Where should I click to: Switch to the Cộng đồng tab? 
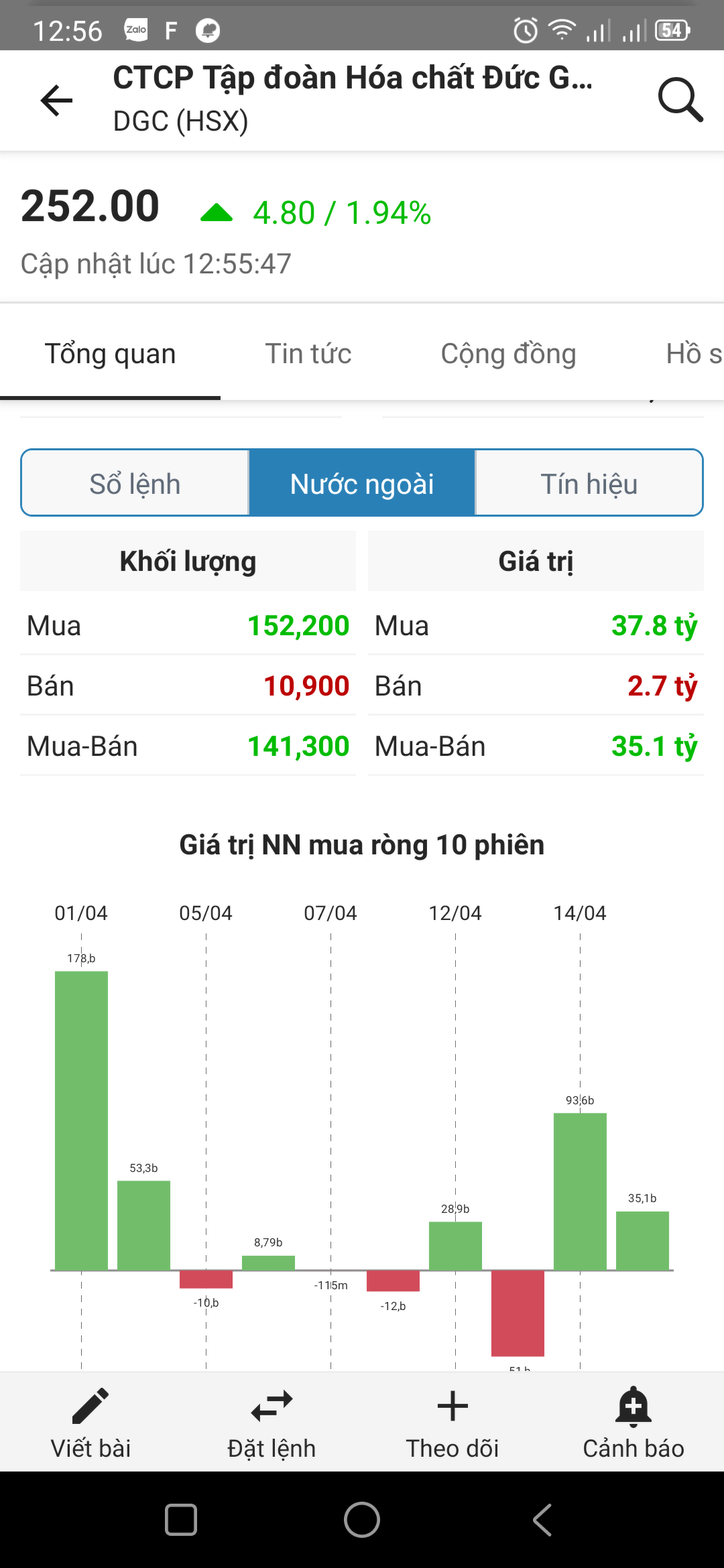(x=508, y=354)
